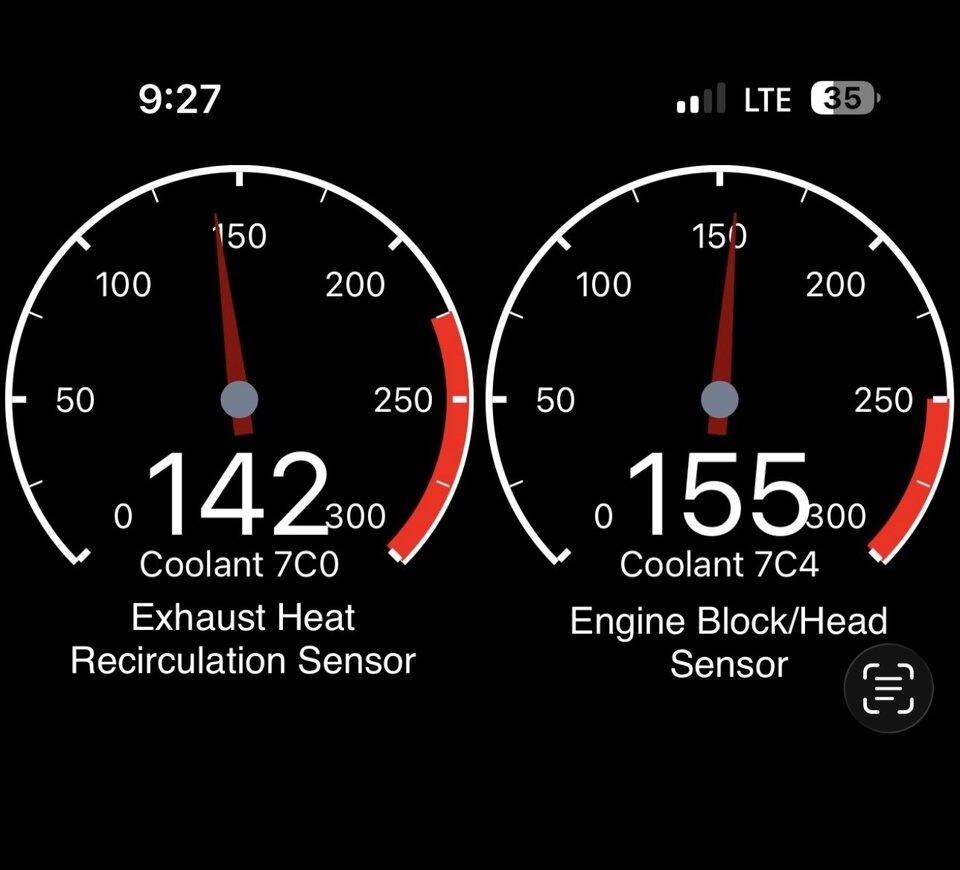Tap the Live Text scan icon
The width and height of the screenshot is (960, 870).
888,688
